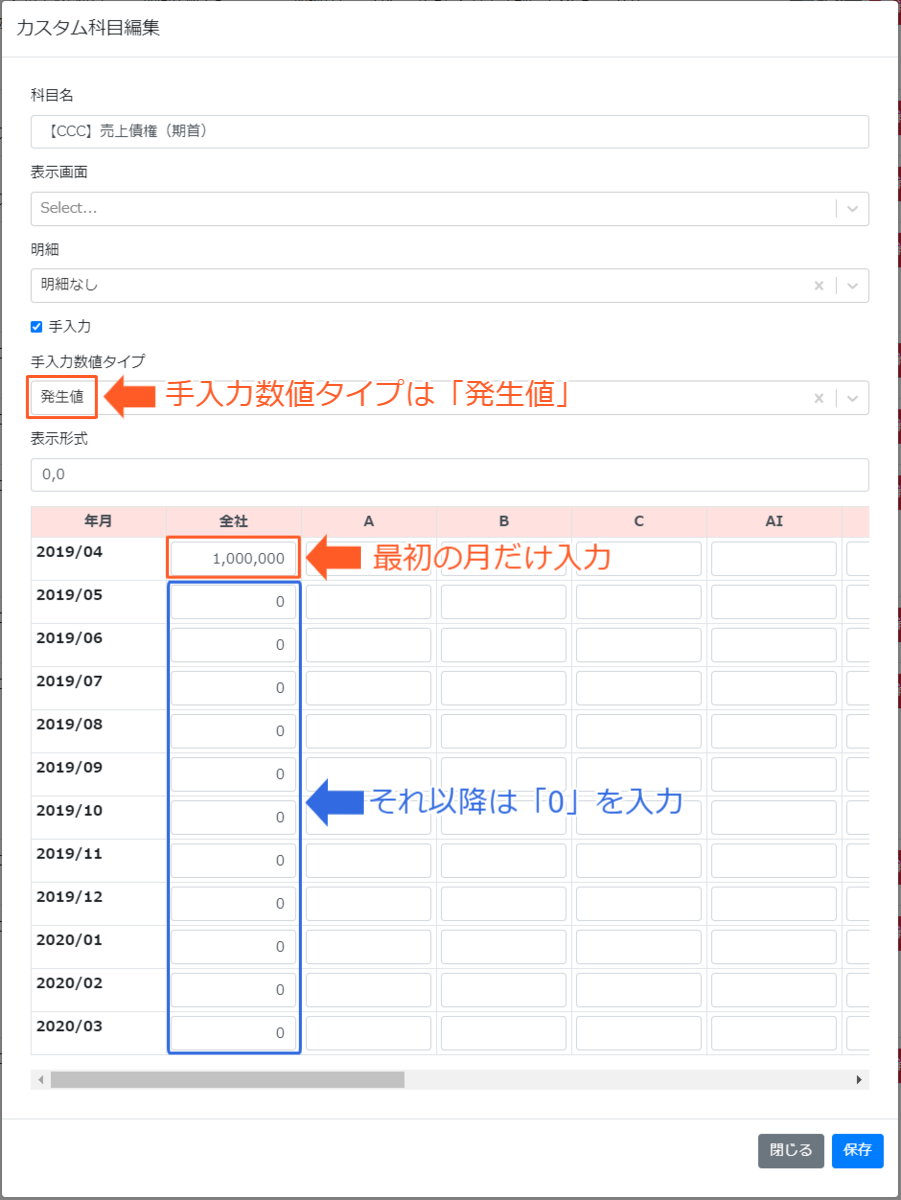Tap the C column cell for 2019/12

638,903
